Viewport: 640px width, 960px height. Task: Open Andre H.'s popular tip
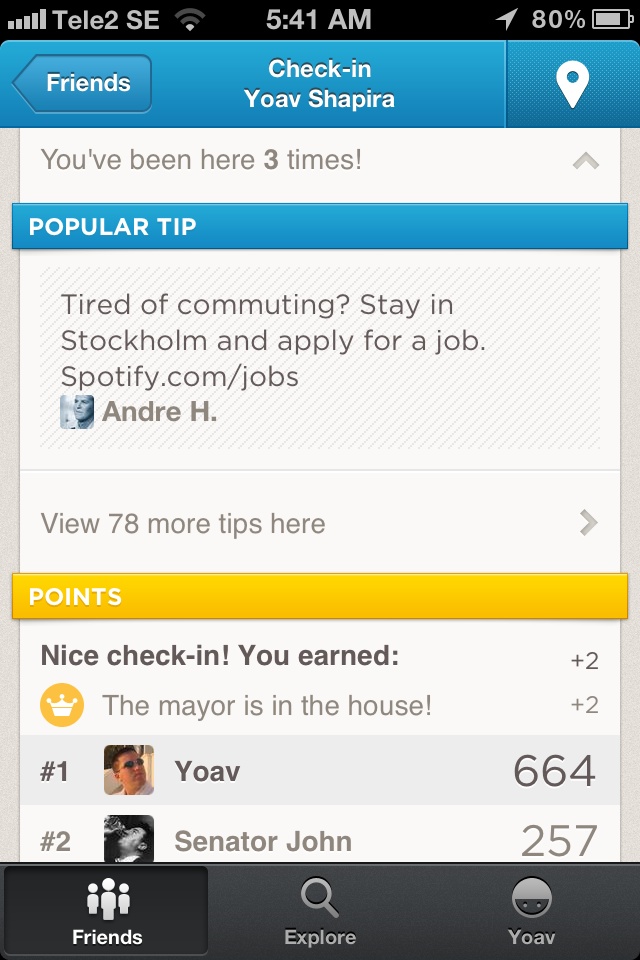[319, 357]
